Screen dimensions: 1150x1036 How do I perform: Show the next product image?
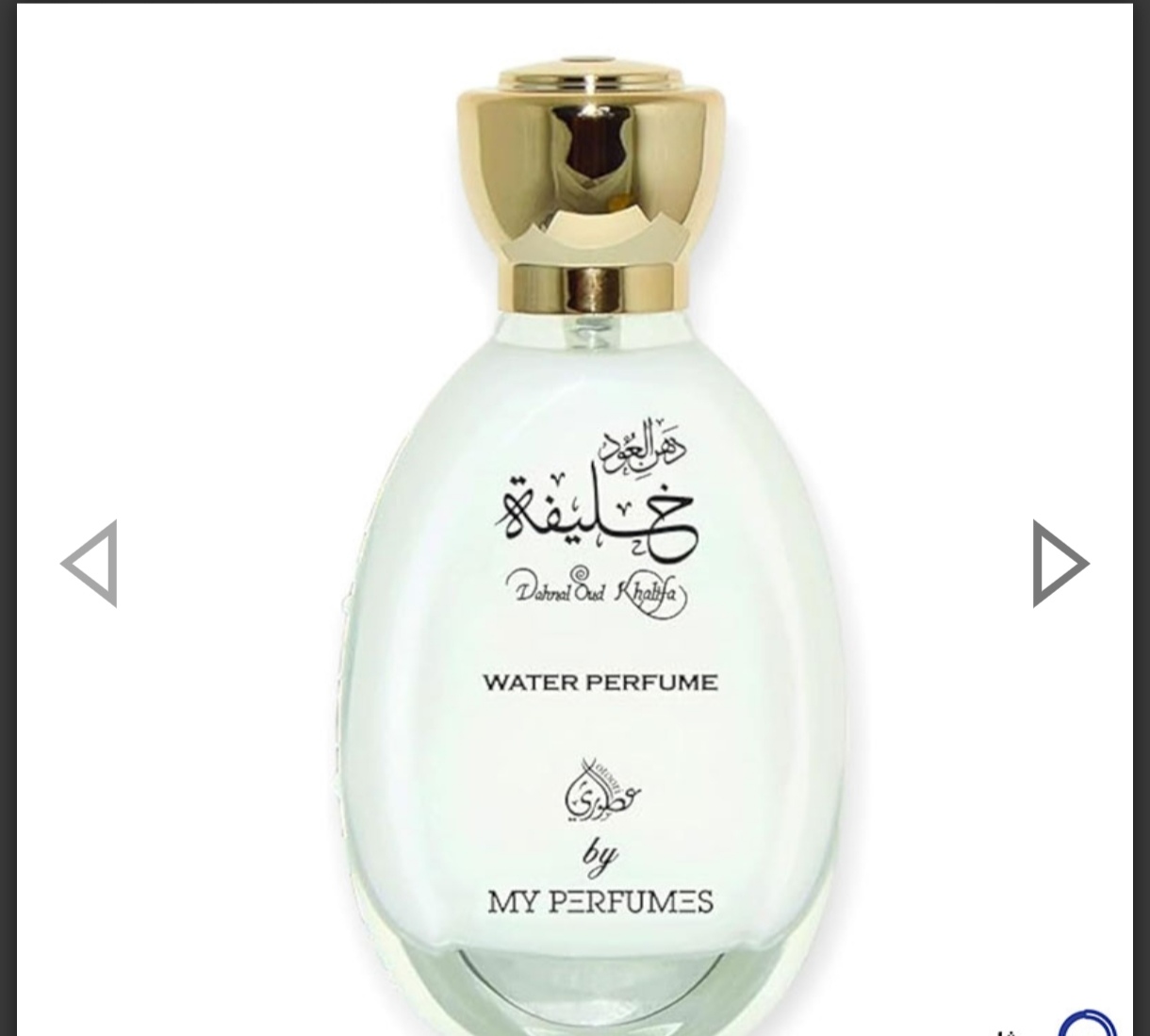[1059, 563]
